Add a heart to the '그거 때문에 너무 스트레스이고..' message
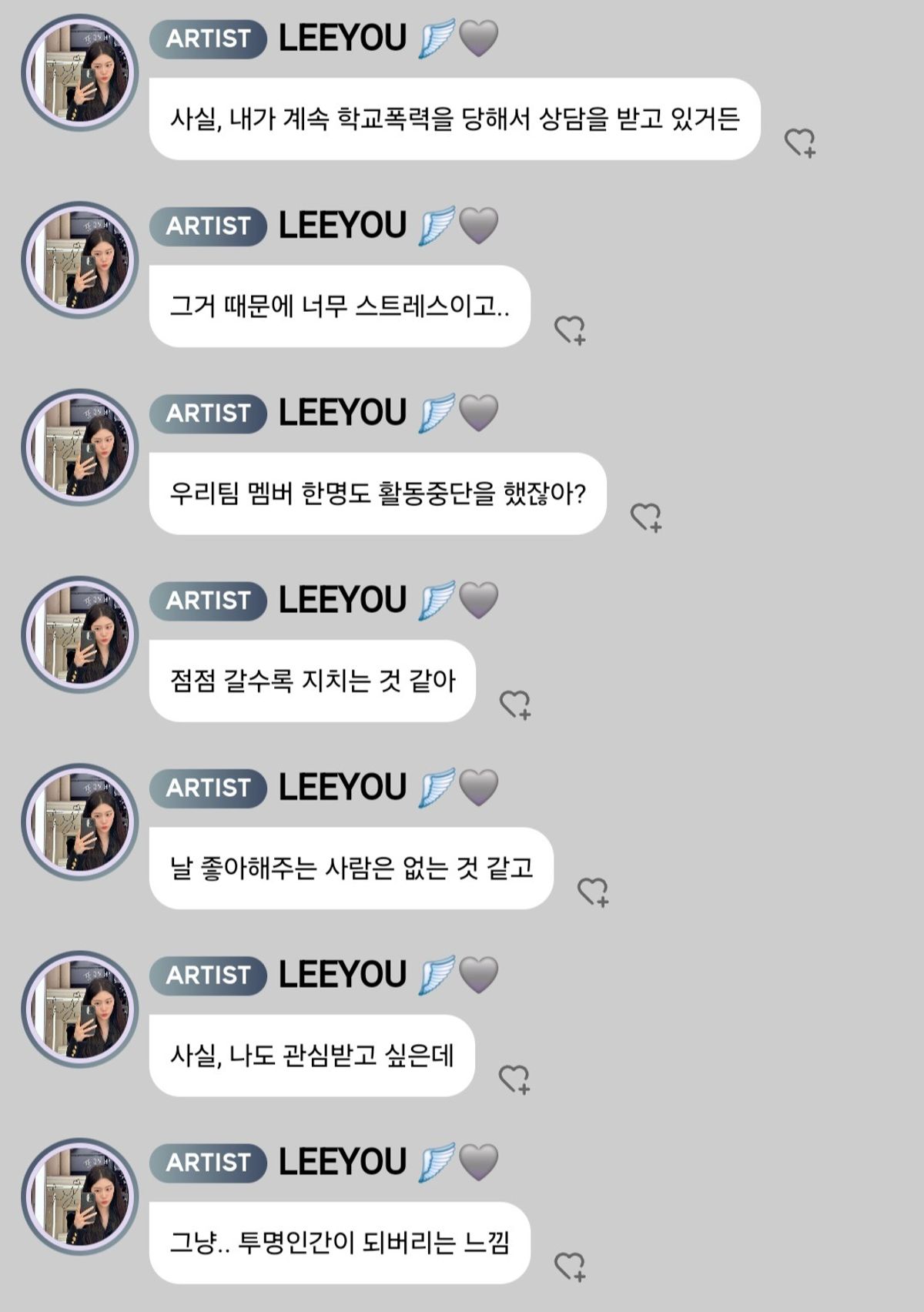 click(570, 330)
